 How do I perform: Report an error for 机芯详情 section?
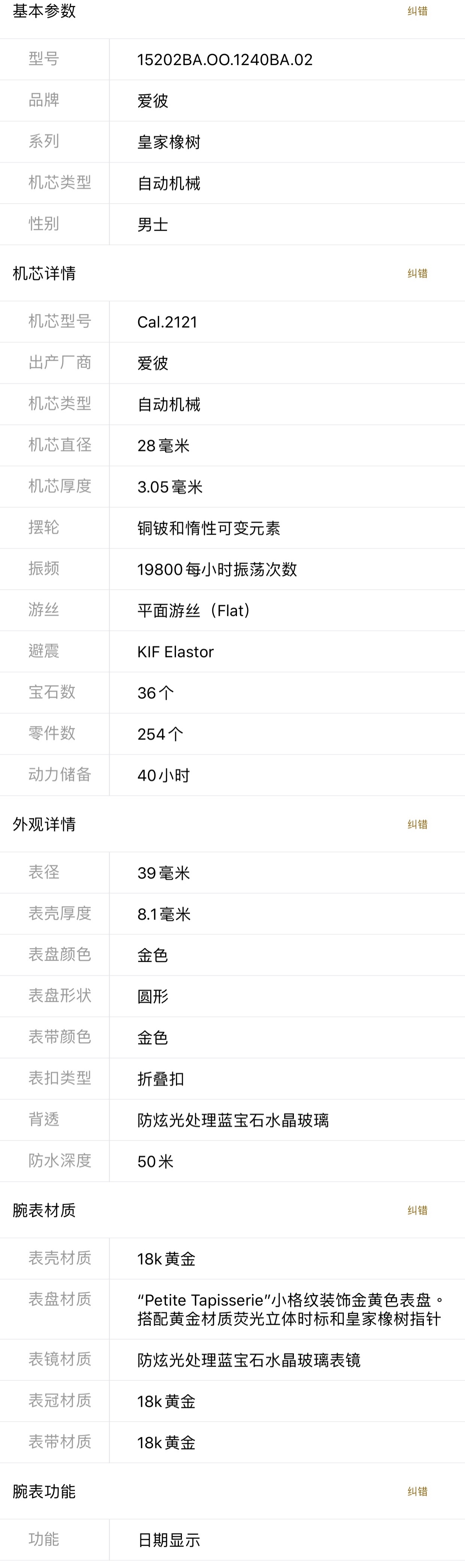pos(417,273)
